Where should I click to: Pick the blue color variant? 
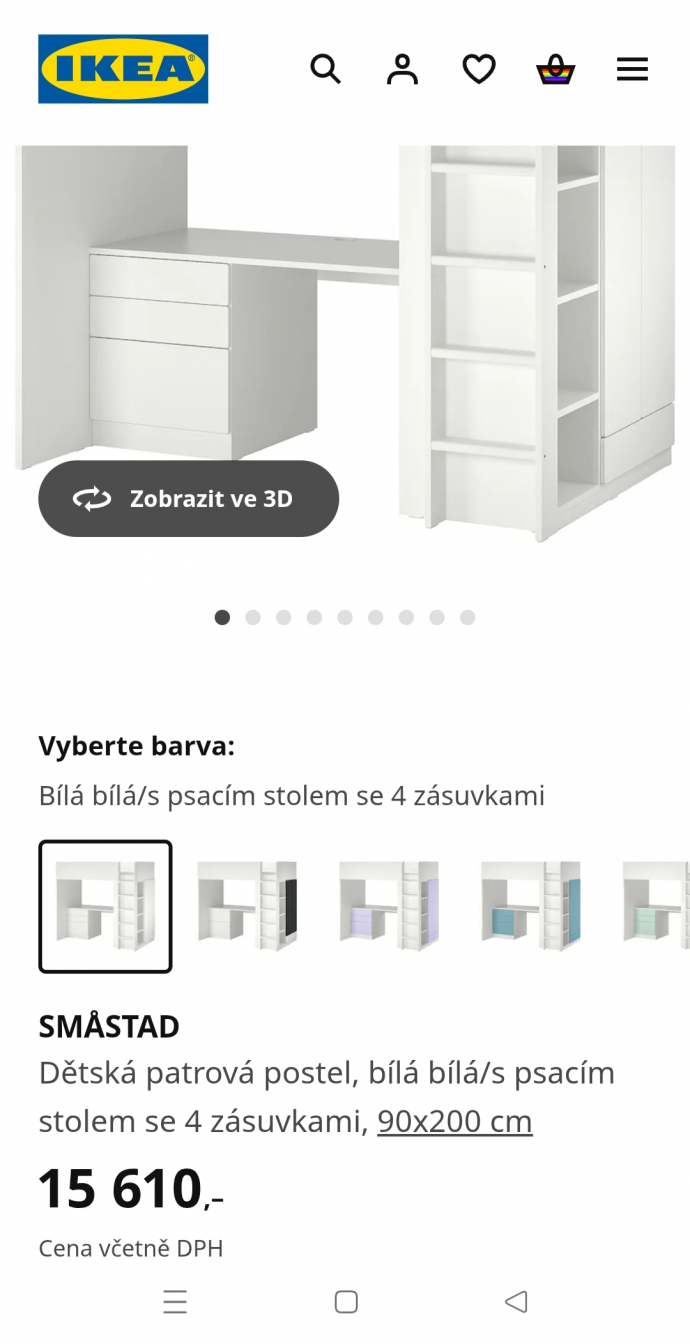coord(531,906)
